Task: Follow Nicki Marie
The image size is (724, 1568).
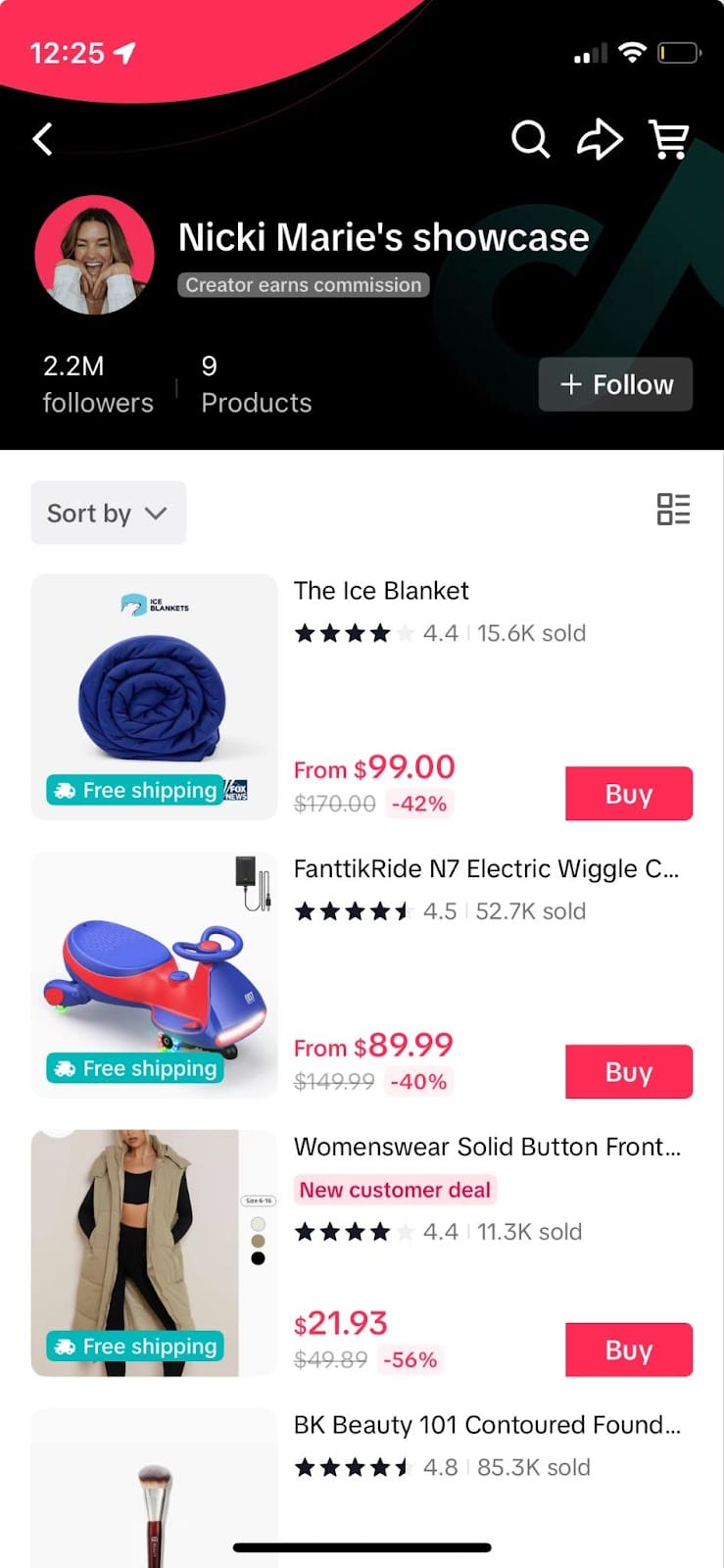Action: tap(615, 384)
